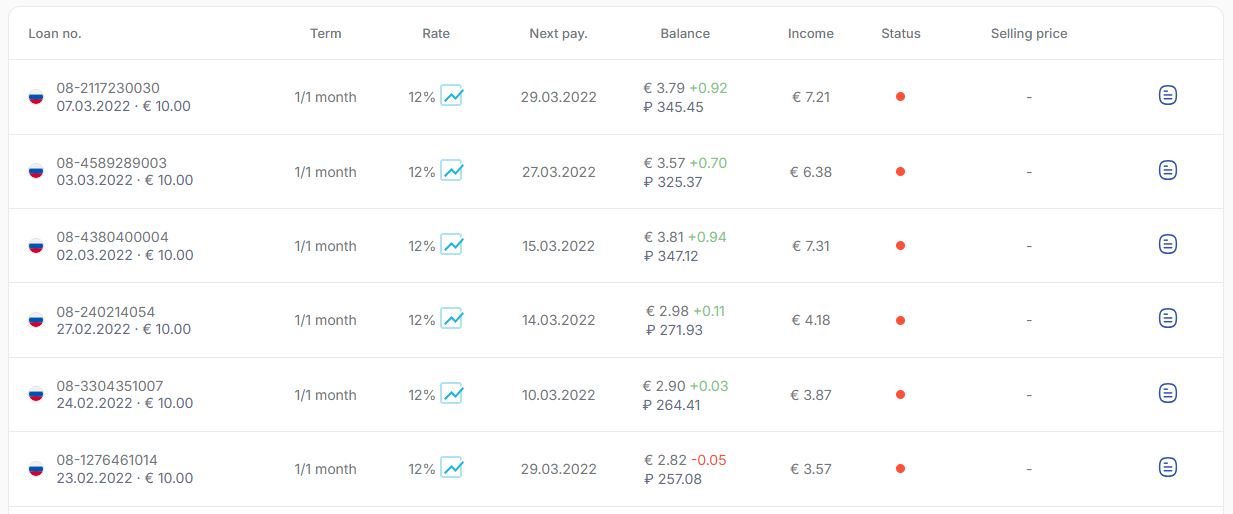View rate chart for loan 08-4380400004
Image resolution: width=1233 pixels, height=514 pixels.
[452, 244]
